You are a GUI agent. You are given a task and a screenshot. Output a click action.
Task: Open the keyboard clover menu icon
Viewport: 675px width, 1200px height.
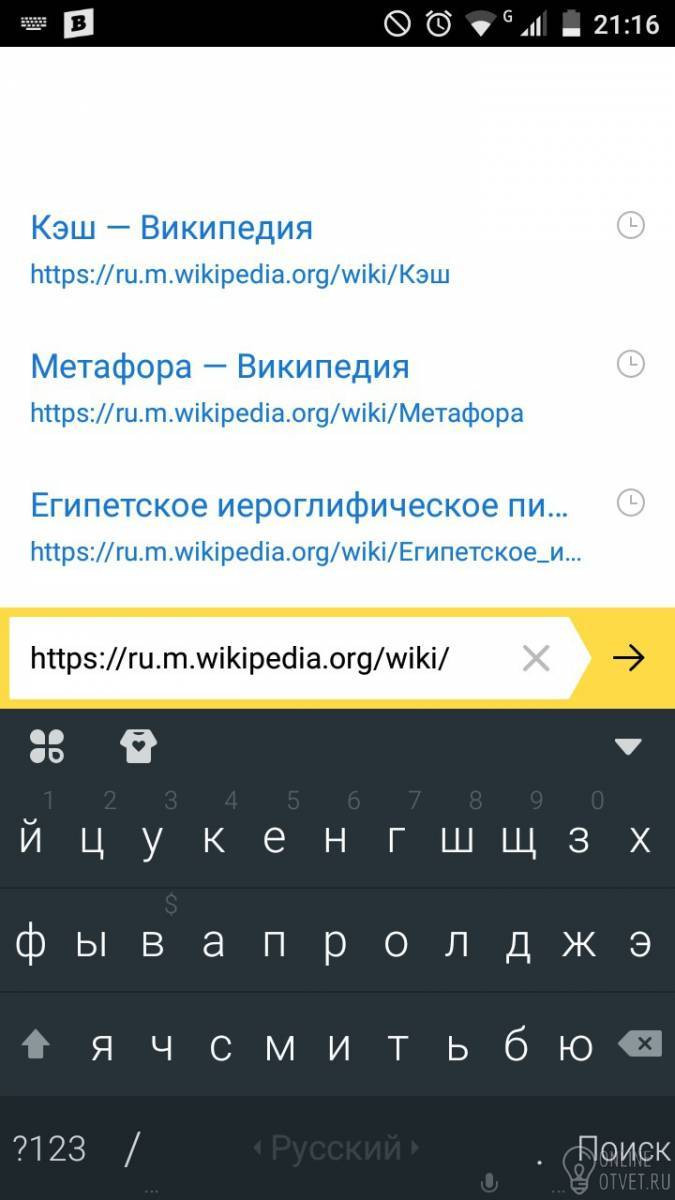tap(47, 746)
